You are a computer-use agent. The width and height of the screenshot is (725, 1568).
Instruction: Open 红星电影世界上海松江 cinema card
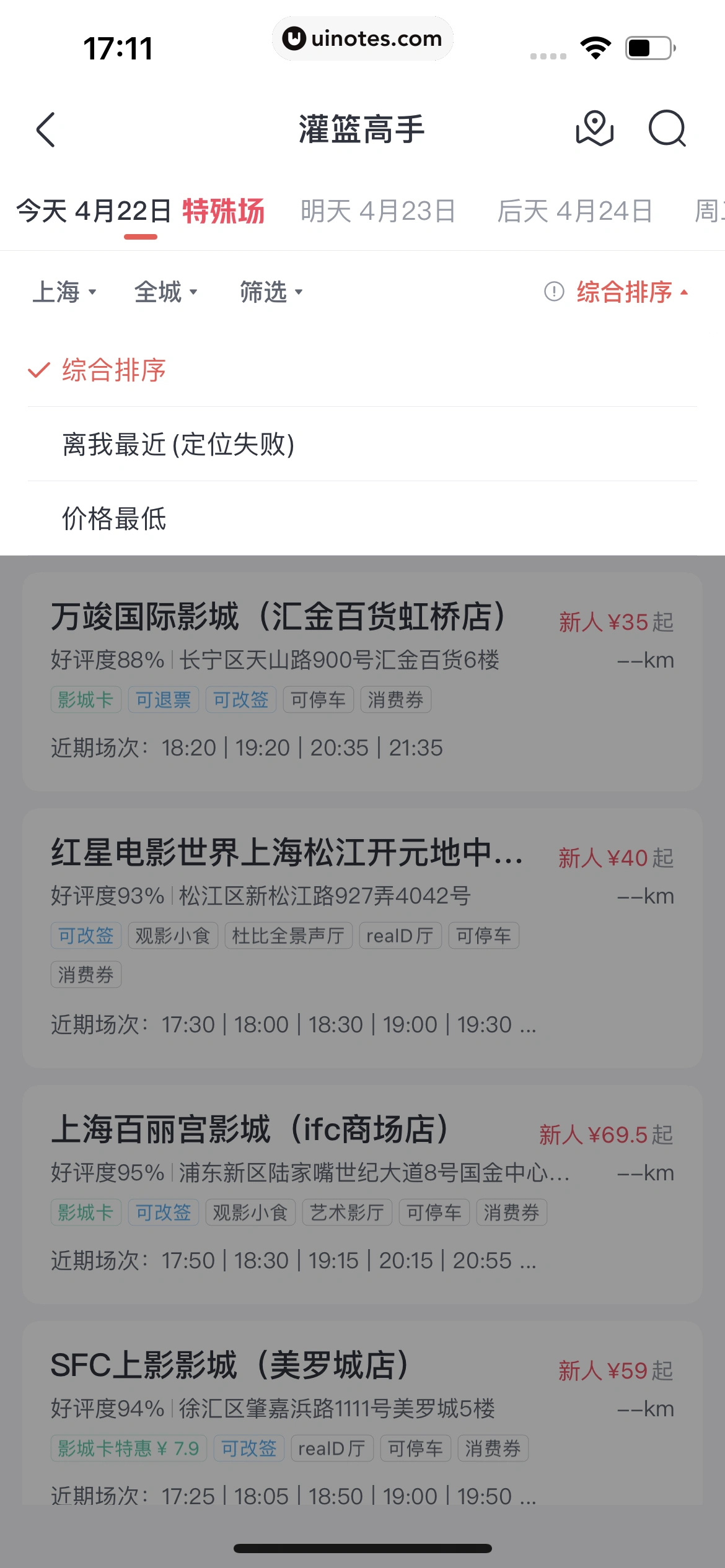point(362,938)
